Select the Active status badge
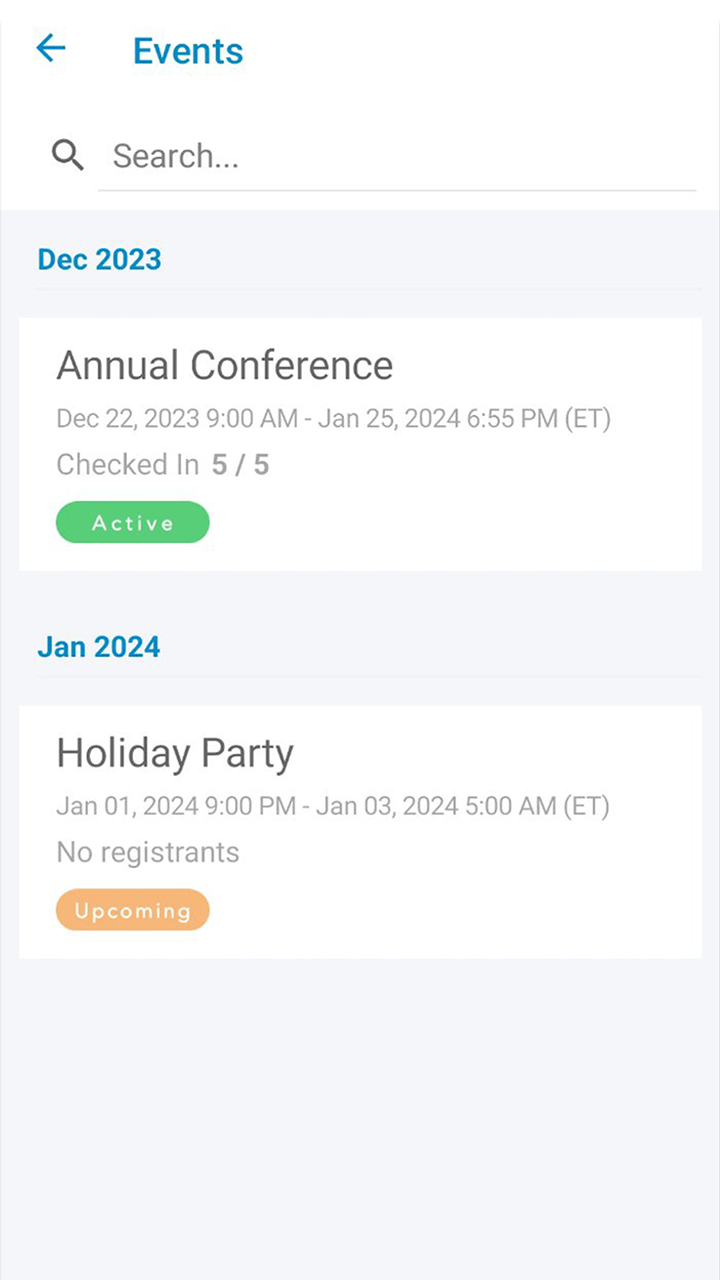 (132, 521)
